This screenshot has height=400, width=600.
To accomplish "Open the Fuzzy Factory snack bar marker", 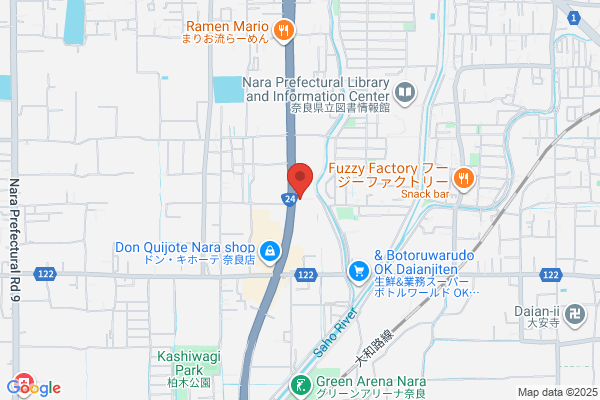I will [x=464, y=179].
